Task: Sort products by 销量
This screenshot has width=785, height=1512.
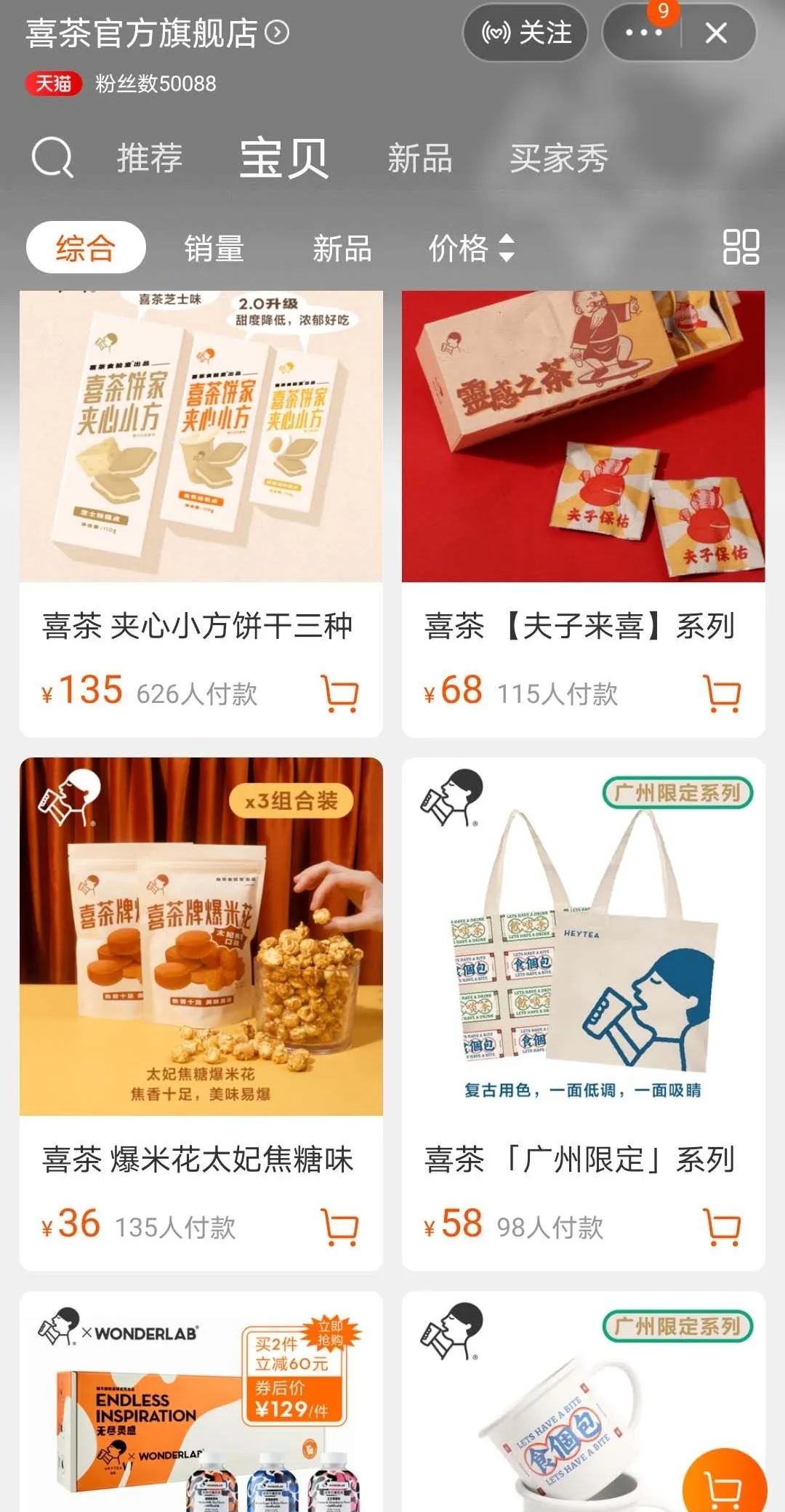Action: tap(214, 248)
